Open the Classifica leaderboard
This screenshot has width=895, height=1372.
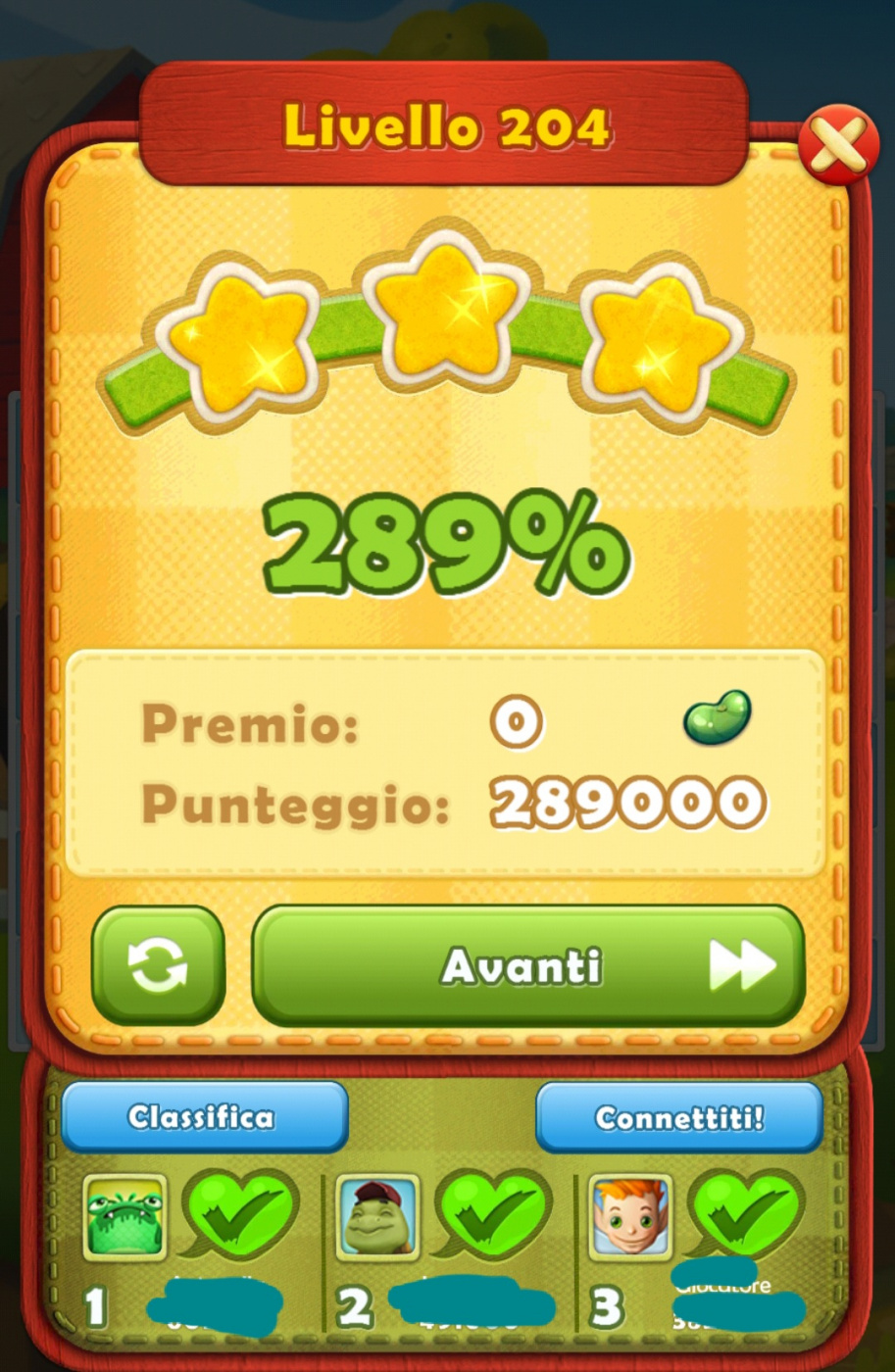[x=204, y=1116]
